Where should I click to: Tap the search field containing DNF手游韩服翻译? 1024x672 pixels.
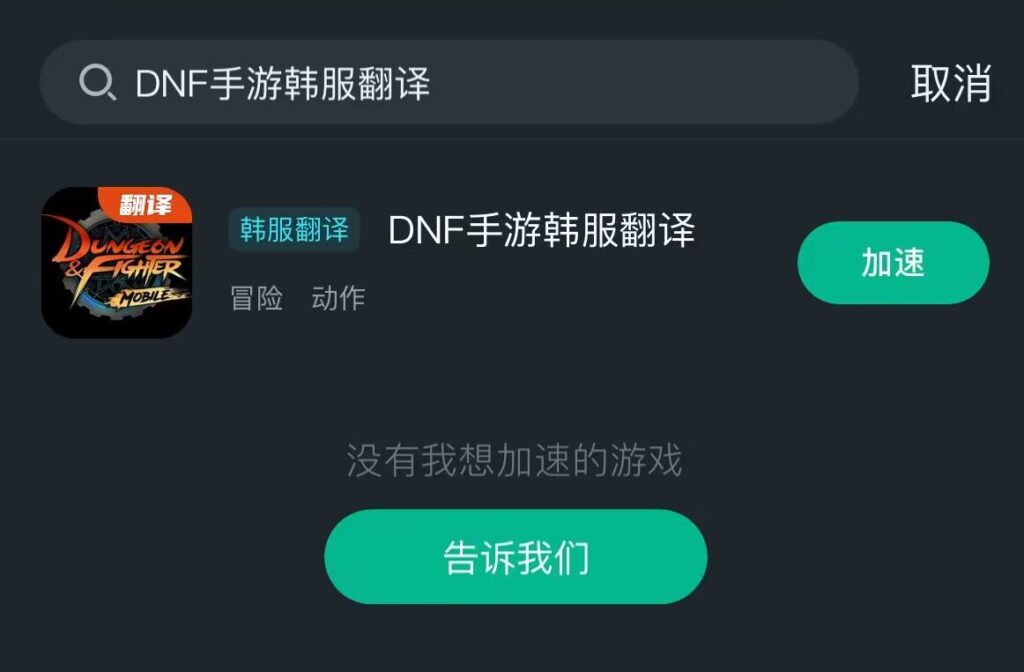pos(448,83)
